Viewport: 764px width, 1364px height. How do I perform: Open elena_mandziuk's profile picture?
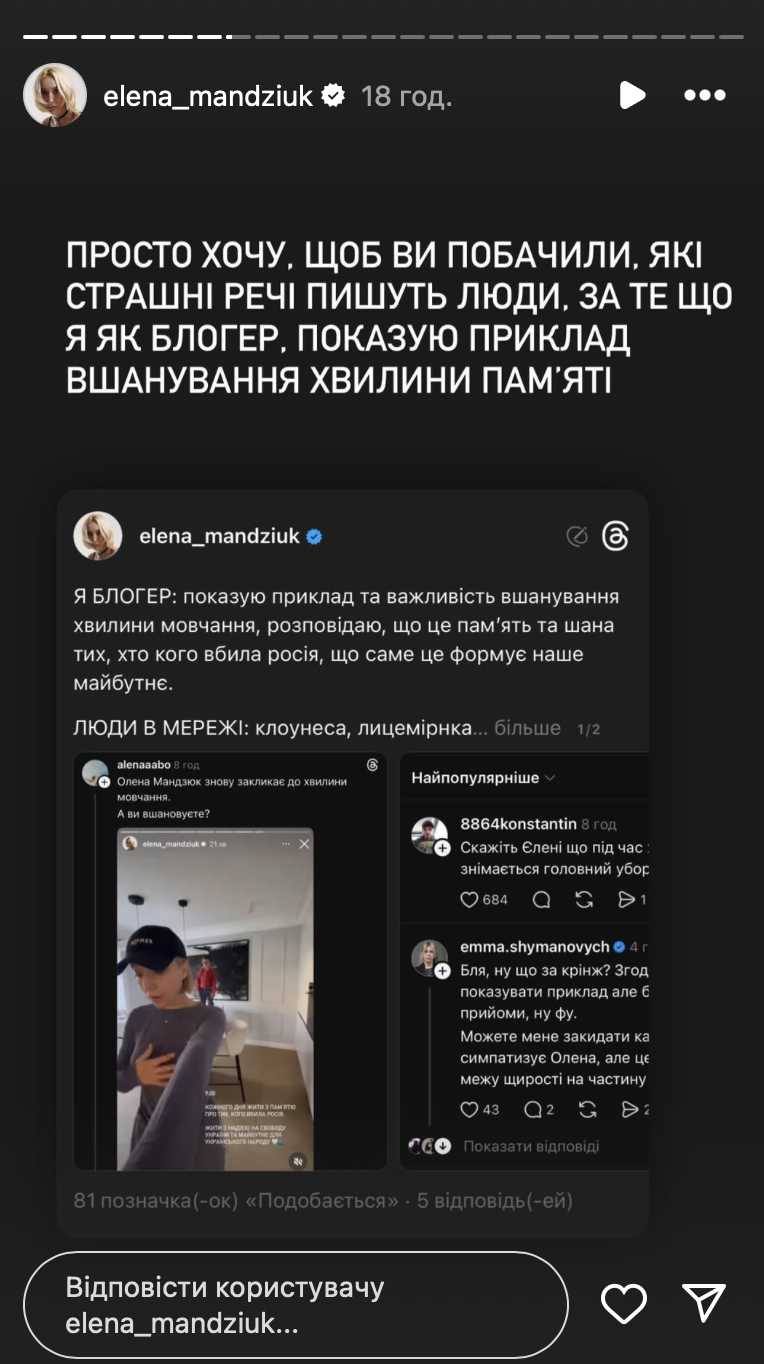(x=55, y=96)
